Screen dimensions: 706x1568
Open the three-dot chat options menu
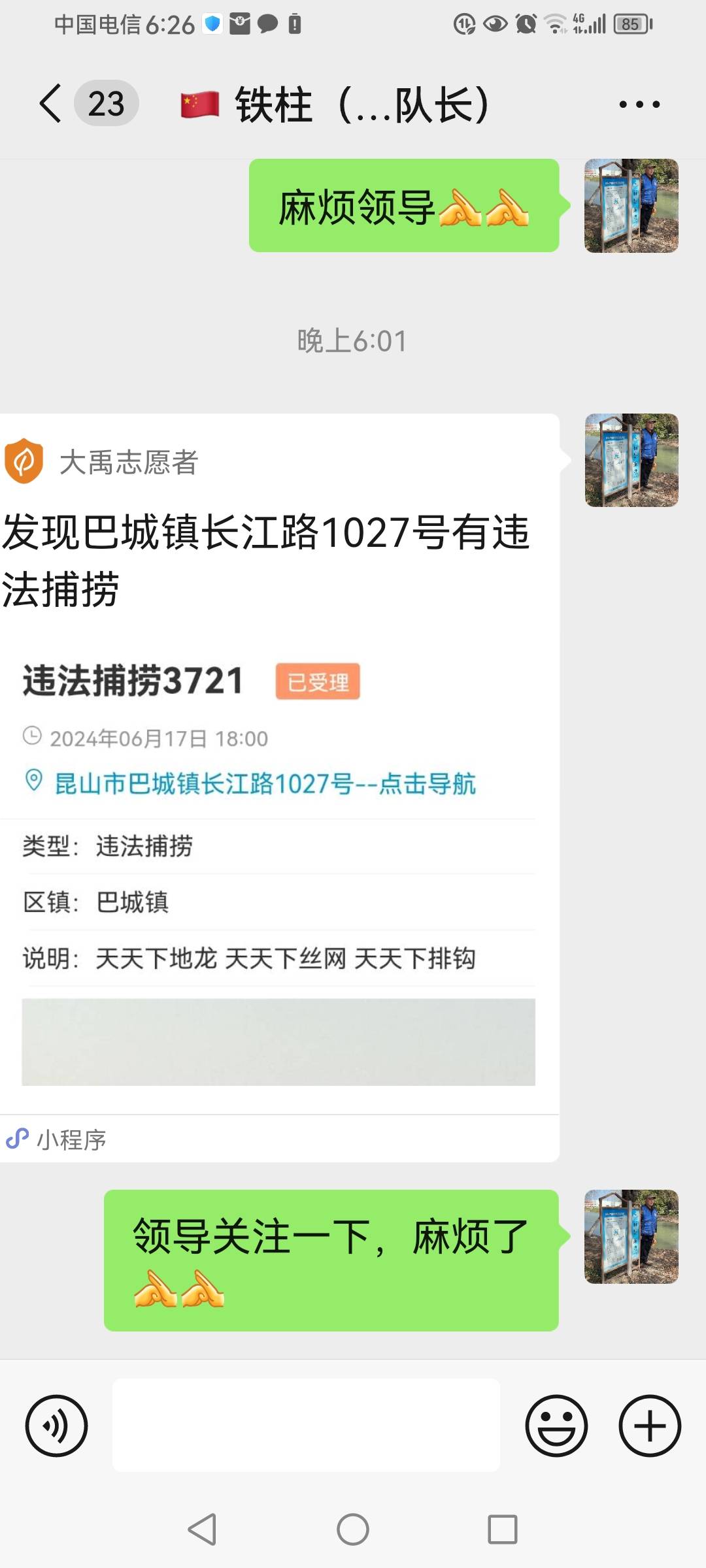pyautogui.click(x=639, y=104)
